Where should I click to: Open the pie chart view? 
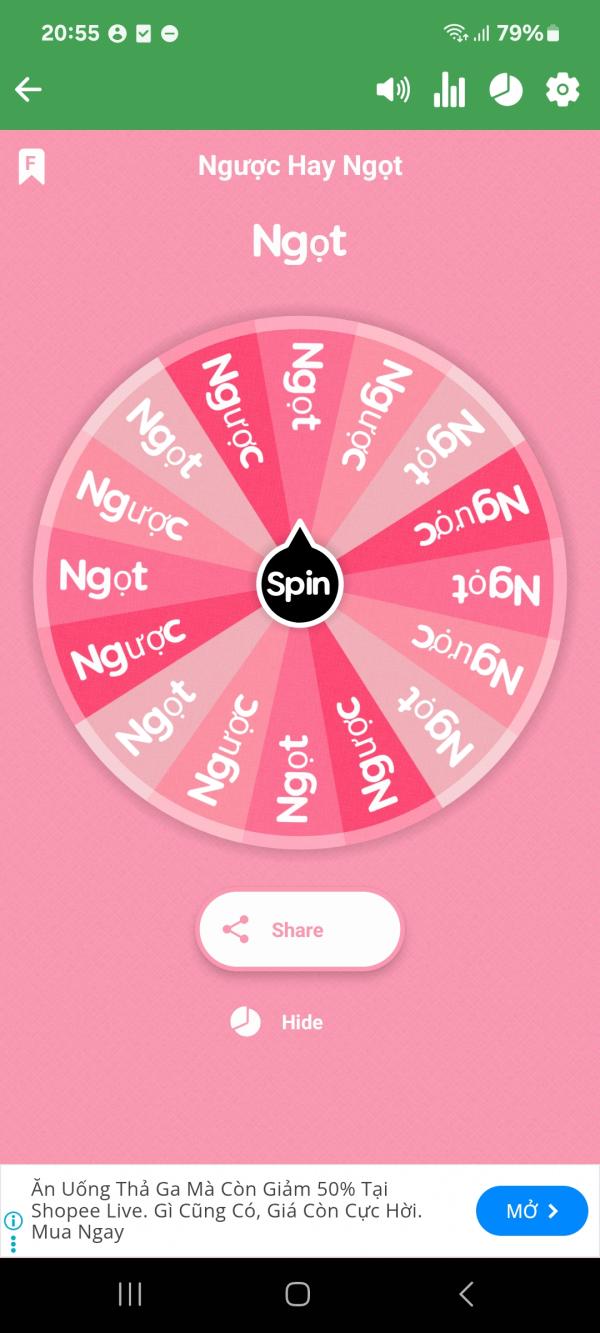tap(506, 90)
